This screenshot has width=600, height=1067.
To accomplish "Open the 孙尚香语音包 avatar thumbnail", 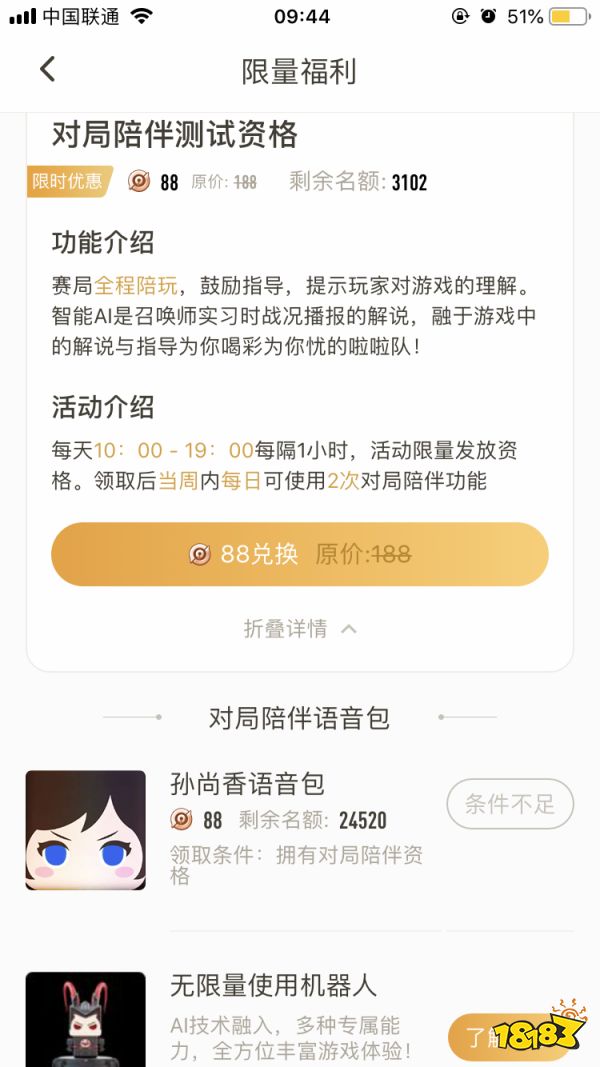I will click(86, 830).
